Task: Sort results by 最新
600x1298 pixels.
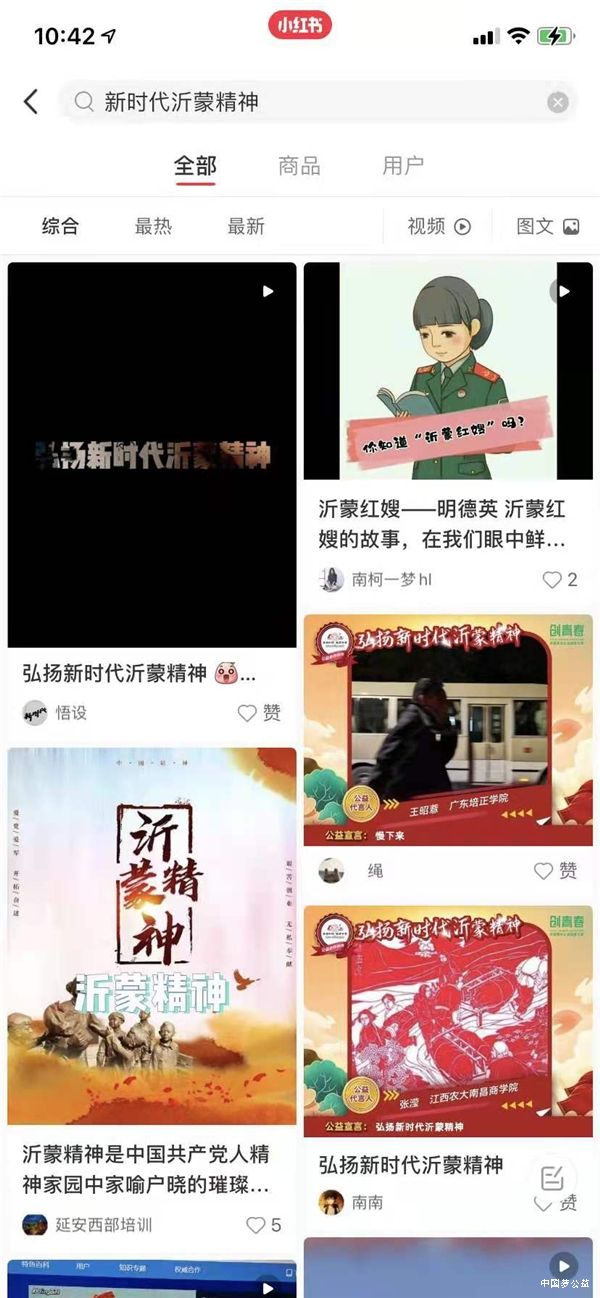Action: (x=246, y=226)
